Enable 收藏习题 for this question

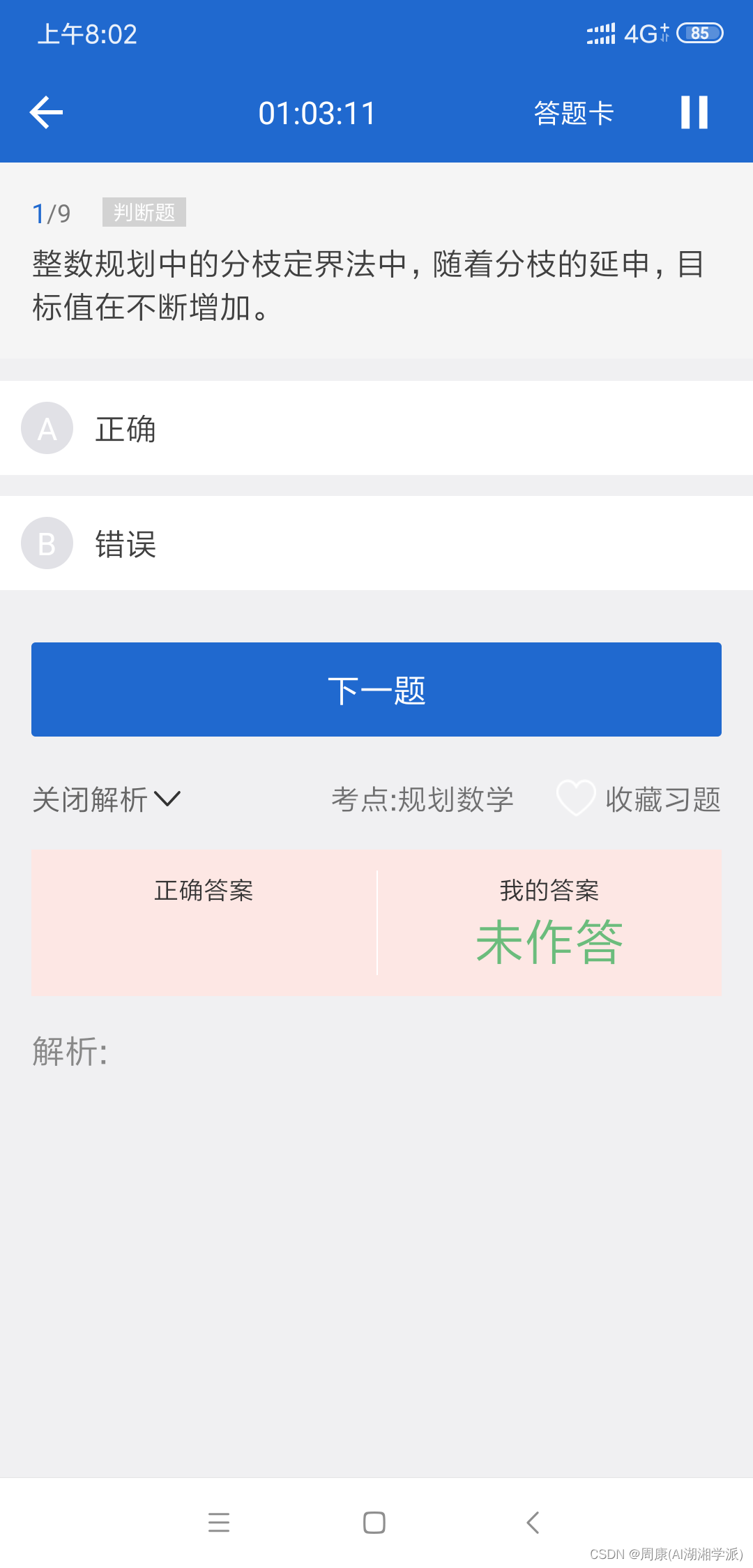click(x=661, y=800)
